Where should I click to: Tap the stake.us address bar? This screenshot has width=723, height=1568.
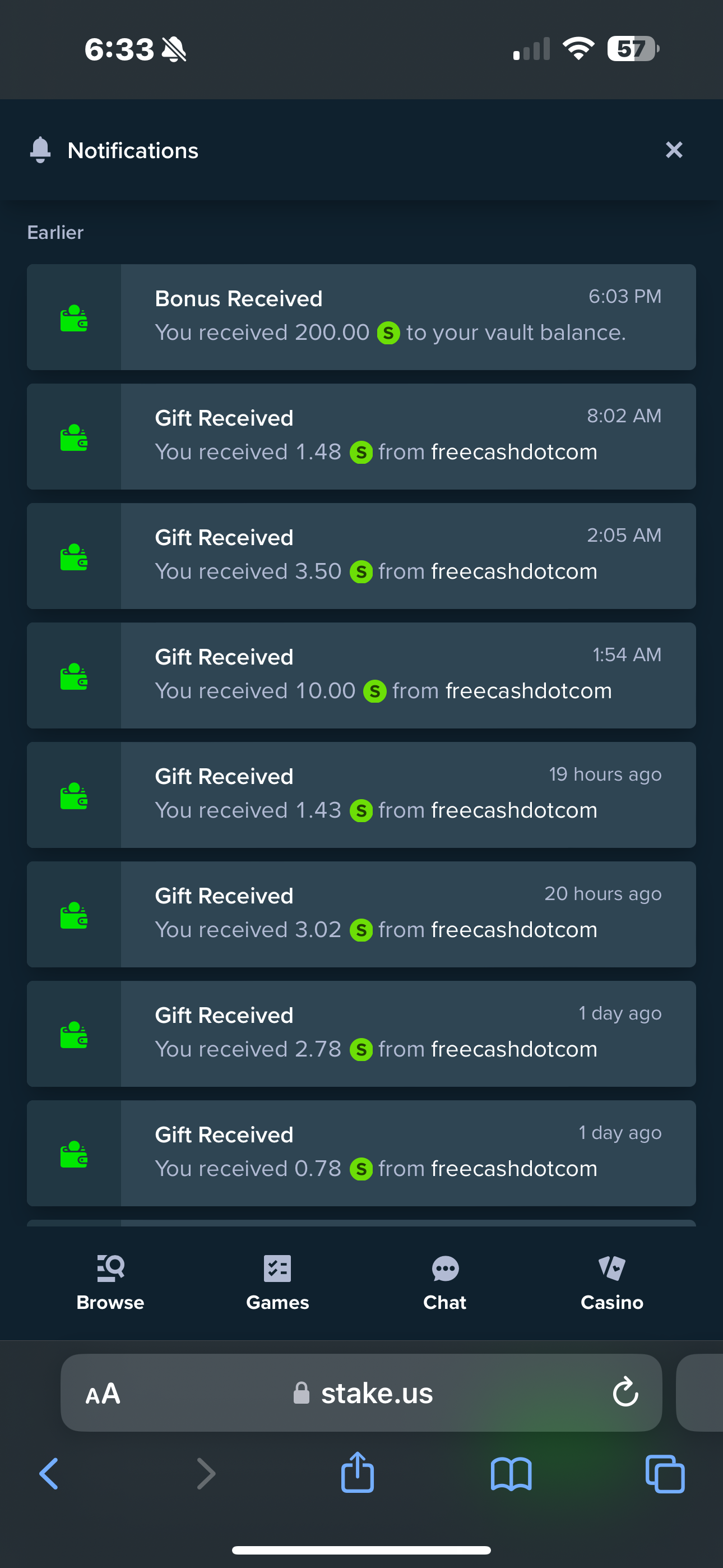[361, 1392]
